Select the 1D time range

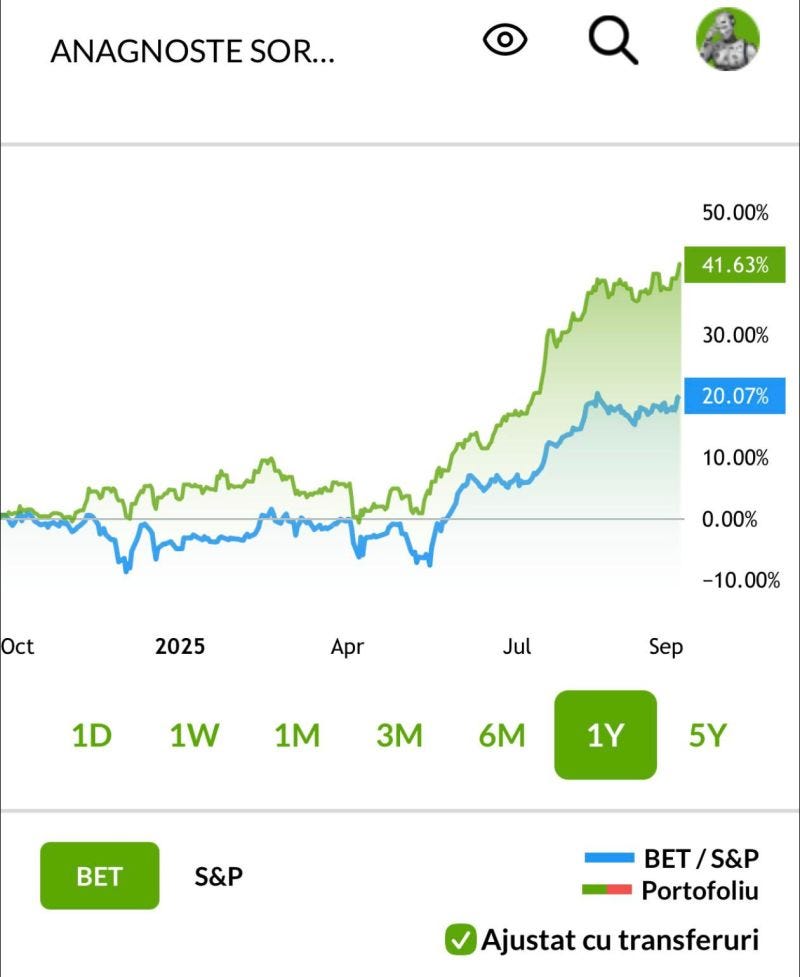coord(91,736)
